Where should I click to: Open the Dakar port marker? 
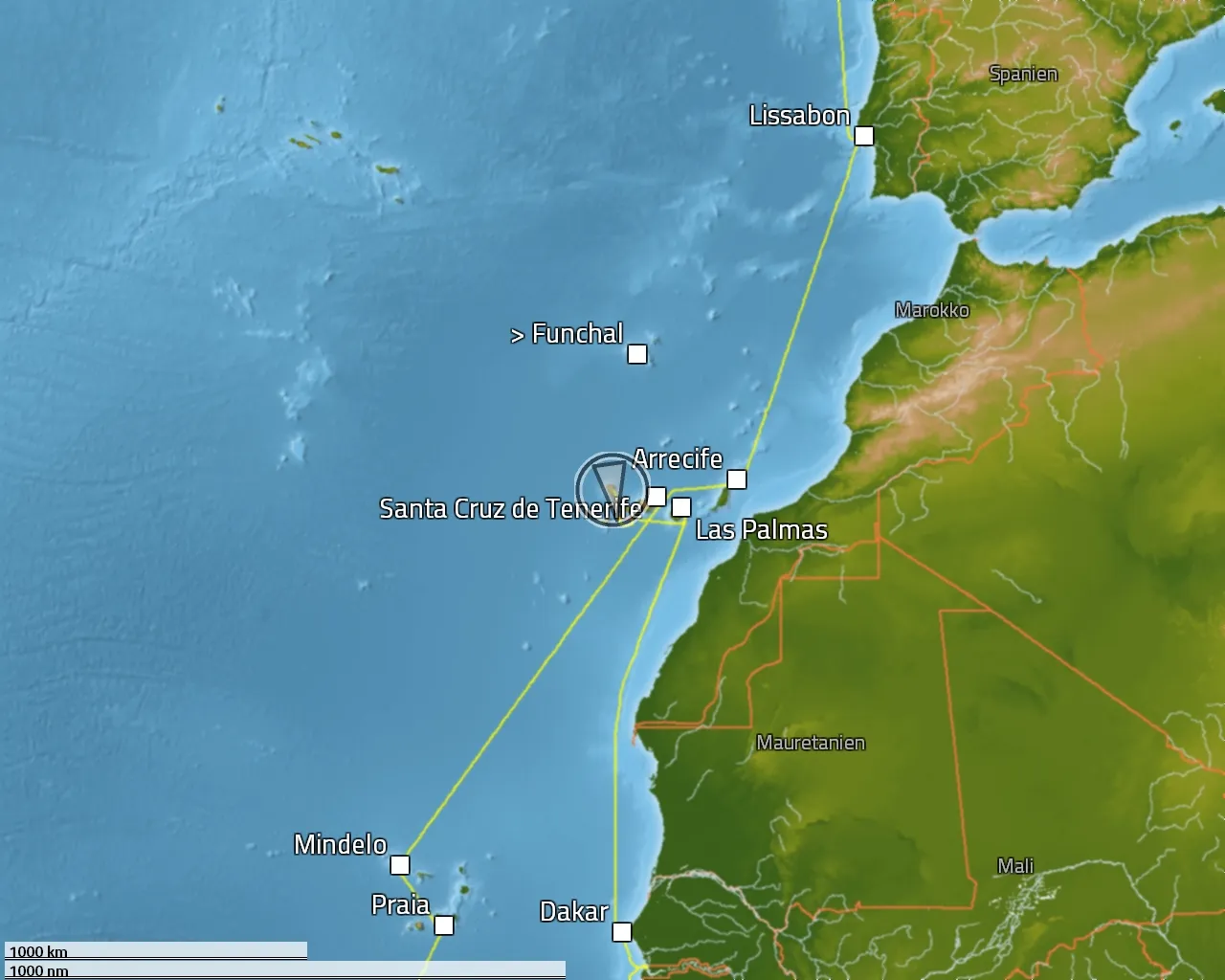point(622,932)
